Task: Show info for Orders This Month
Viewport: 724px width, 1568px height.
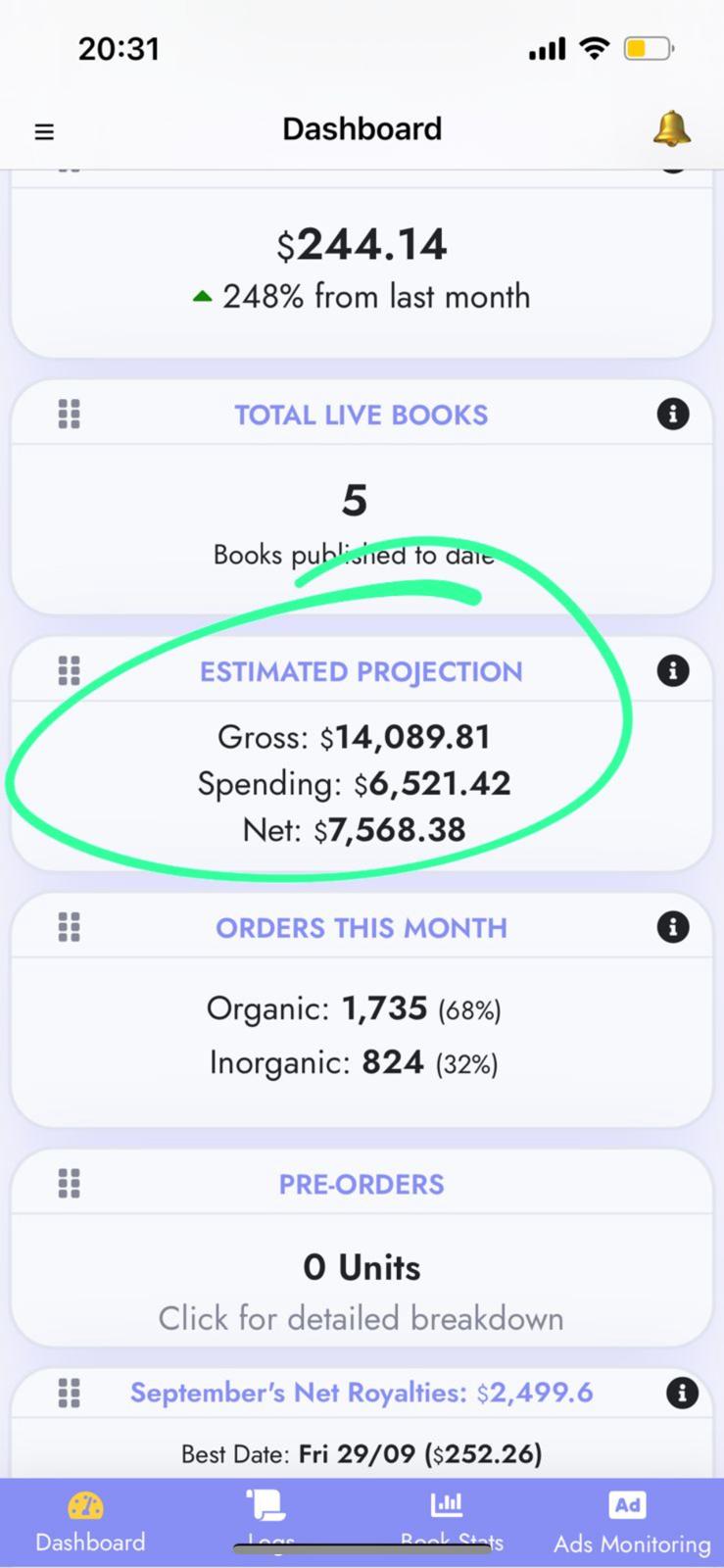Action: 672,927
